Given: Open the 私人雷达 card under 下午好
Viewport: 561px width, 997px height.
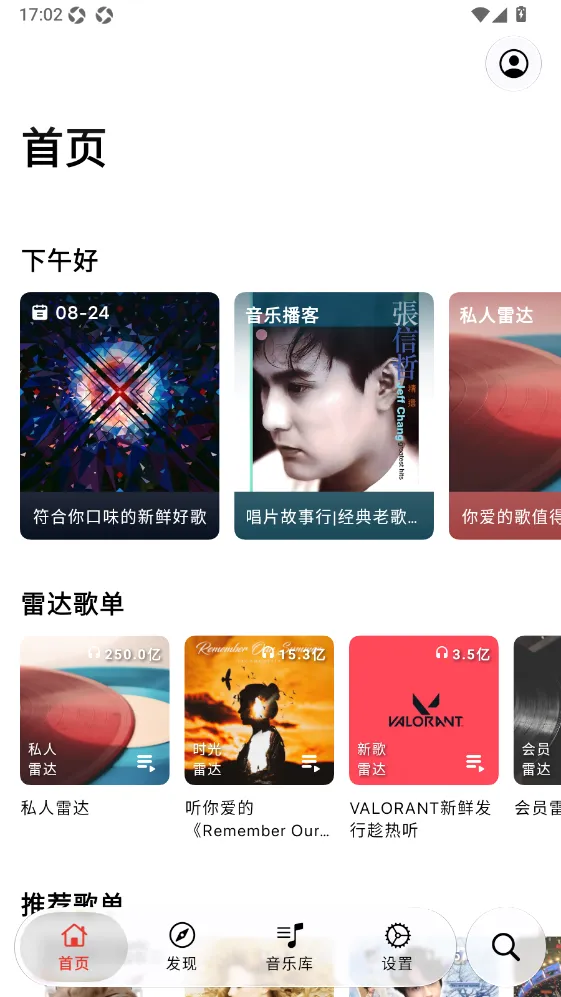Looking at the screenshot, I should [x=505, y=416].
